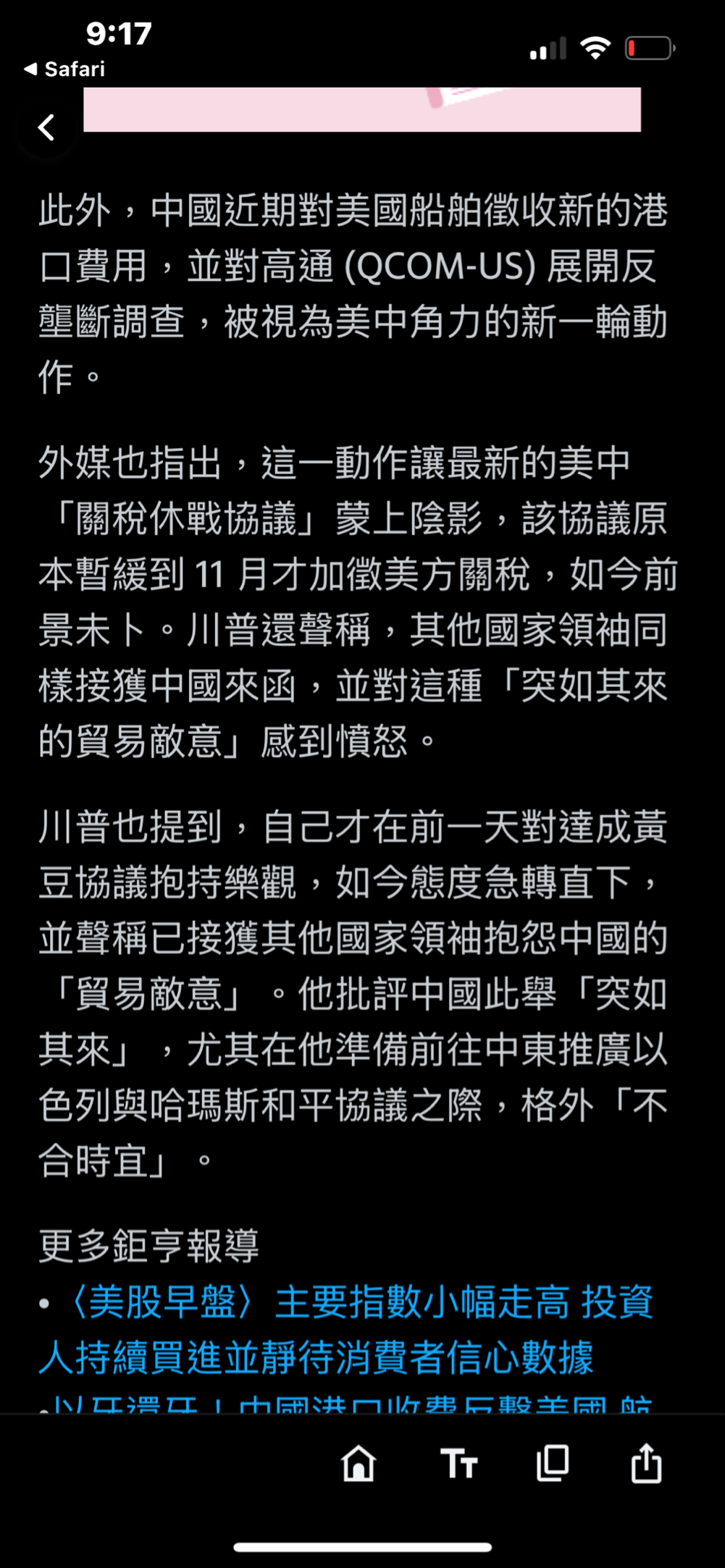Open the text size settings icon

pos(458,1463)
